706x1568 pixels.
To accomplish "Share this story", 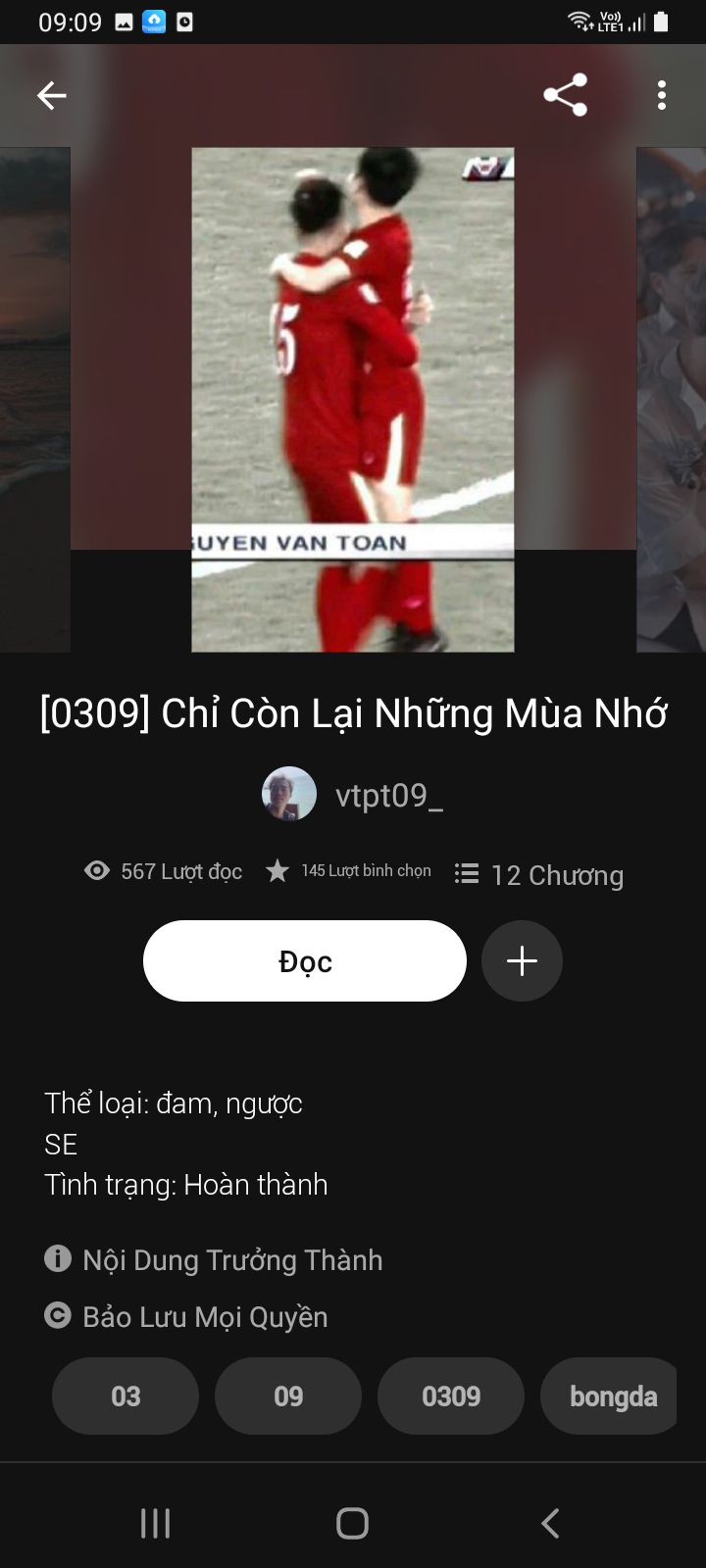I will [565, 95].
